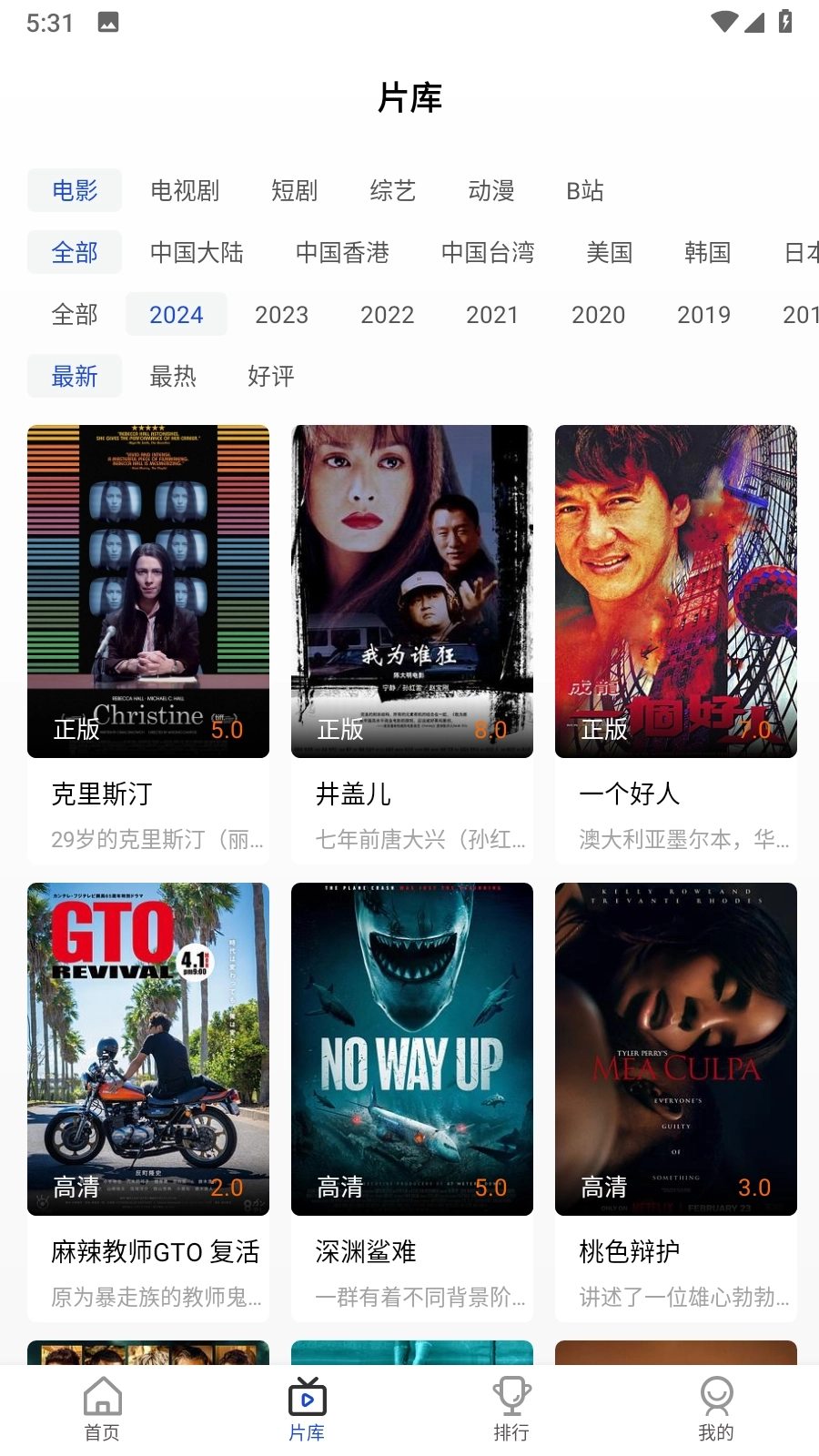View details for 一个好人
Viewport: 819px width, 1456px height.
676,591
